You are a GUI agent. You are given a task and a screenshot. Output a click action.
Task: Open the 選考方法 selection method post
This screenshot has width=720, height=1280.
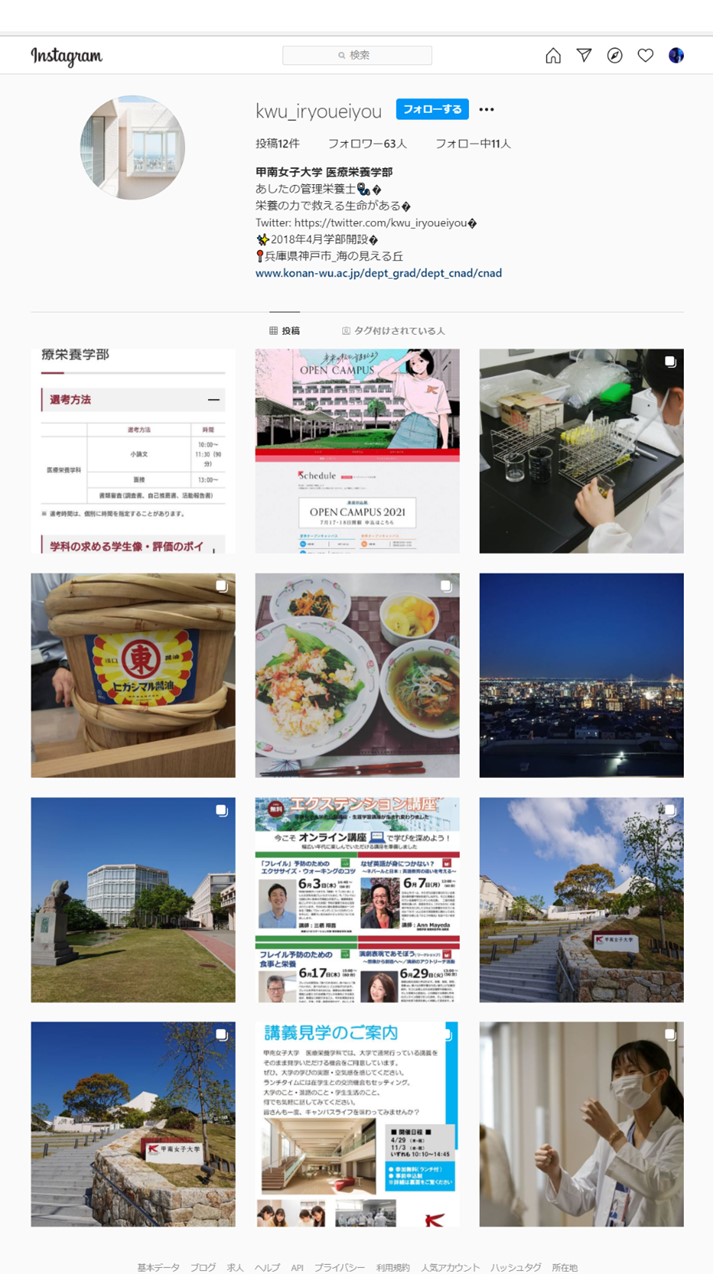133,451
